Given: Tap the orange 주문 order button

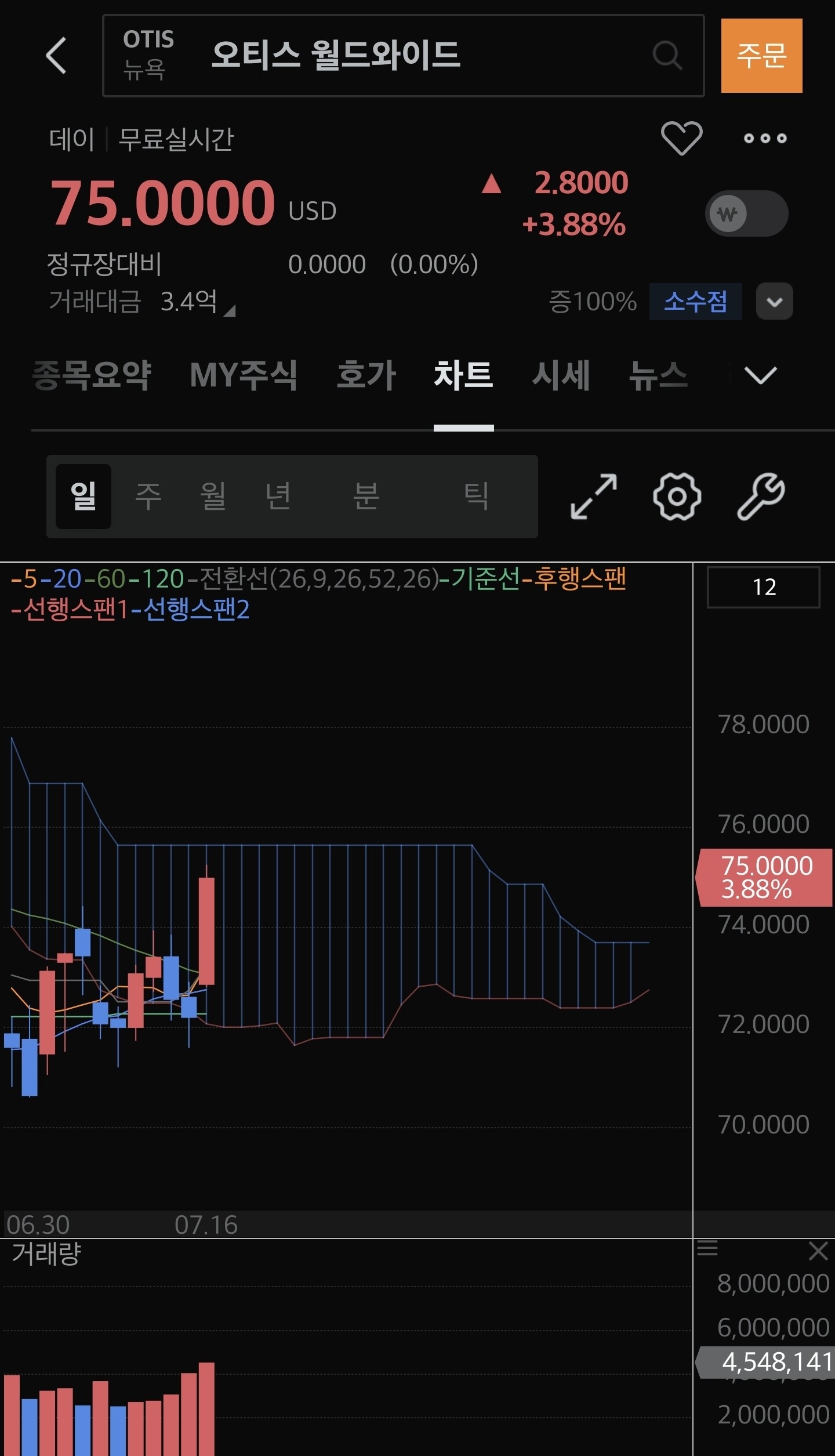Looking at the screenshot, I should (x=761, y=56).
